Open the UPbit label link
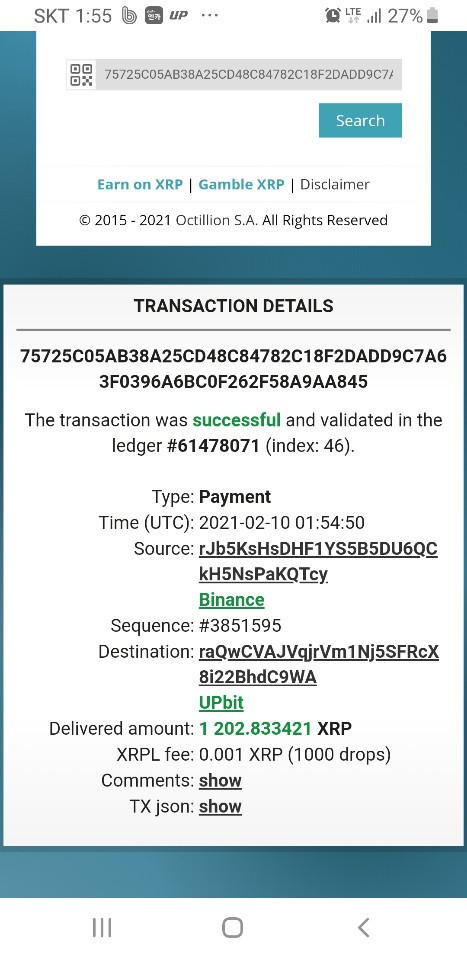The height and width of the screenshot is (960, 467). point(221,702)
